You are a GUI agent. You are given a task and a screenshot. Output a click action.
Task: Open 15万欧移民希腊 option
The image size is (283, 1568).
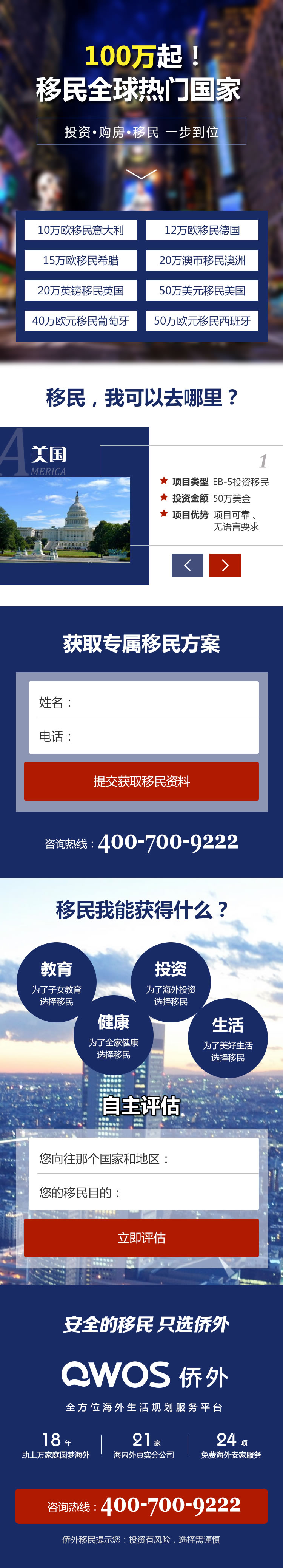pos(80,261)
